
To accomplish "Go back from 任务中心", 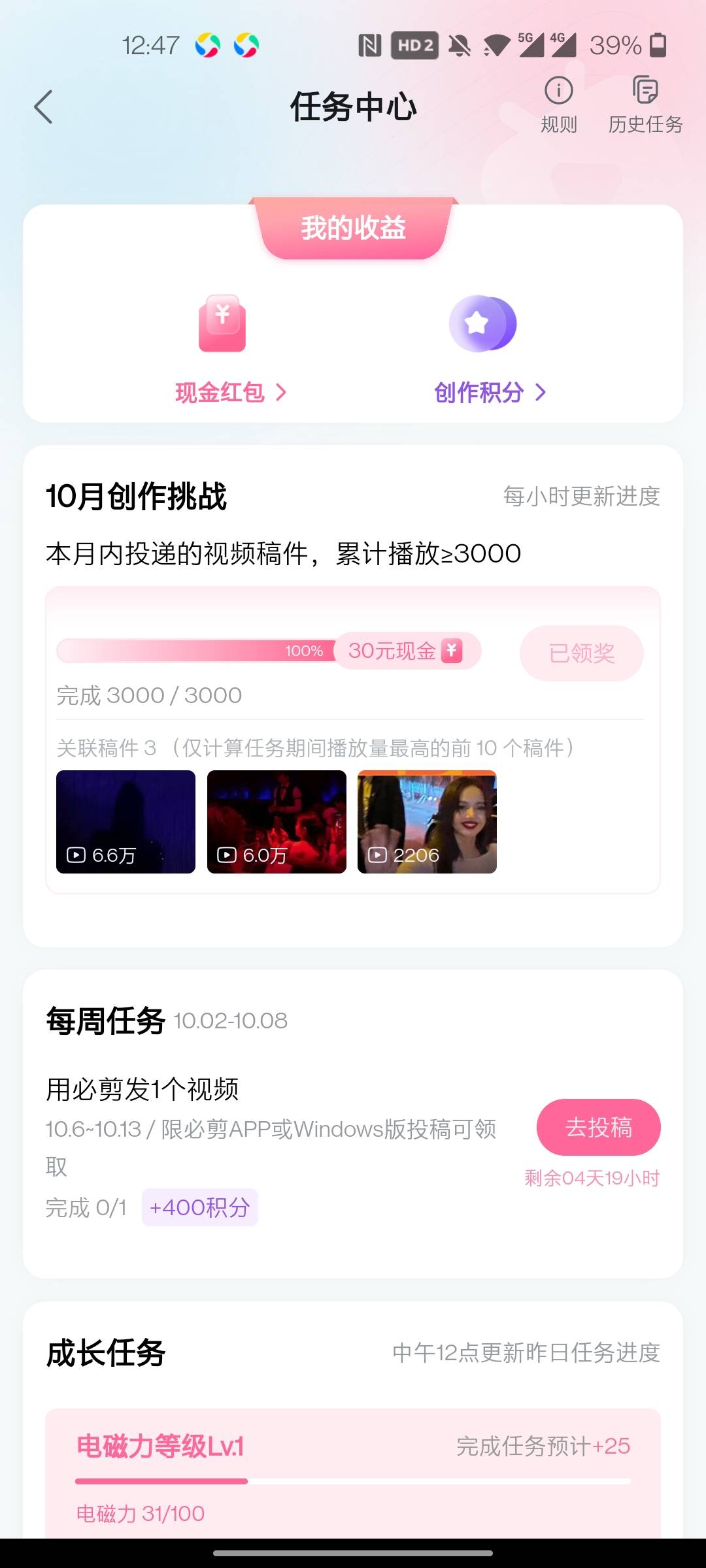I will (x=43, y=107).
